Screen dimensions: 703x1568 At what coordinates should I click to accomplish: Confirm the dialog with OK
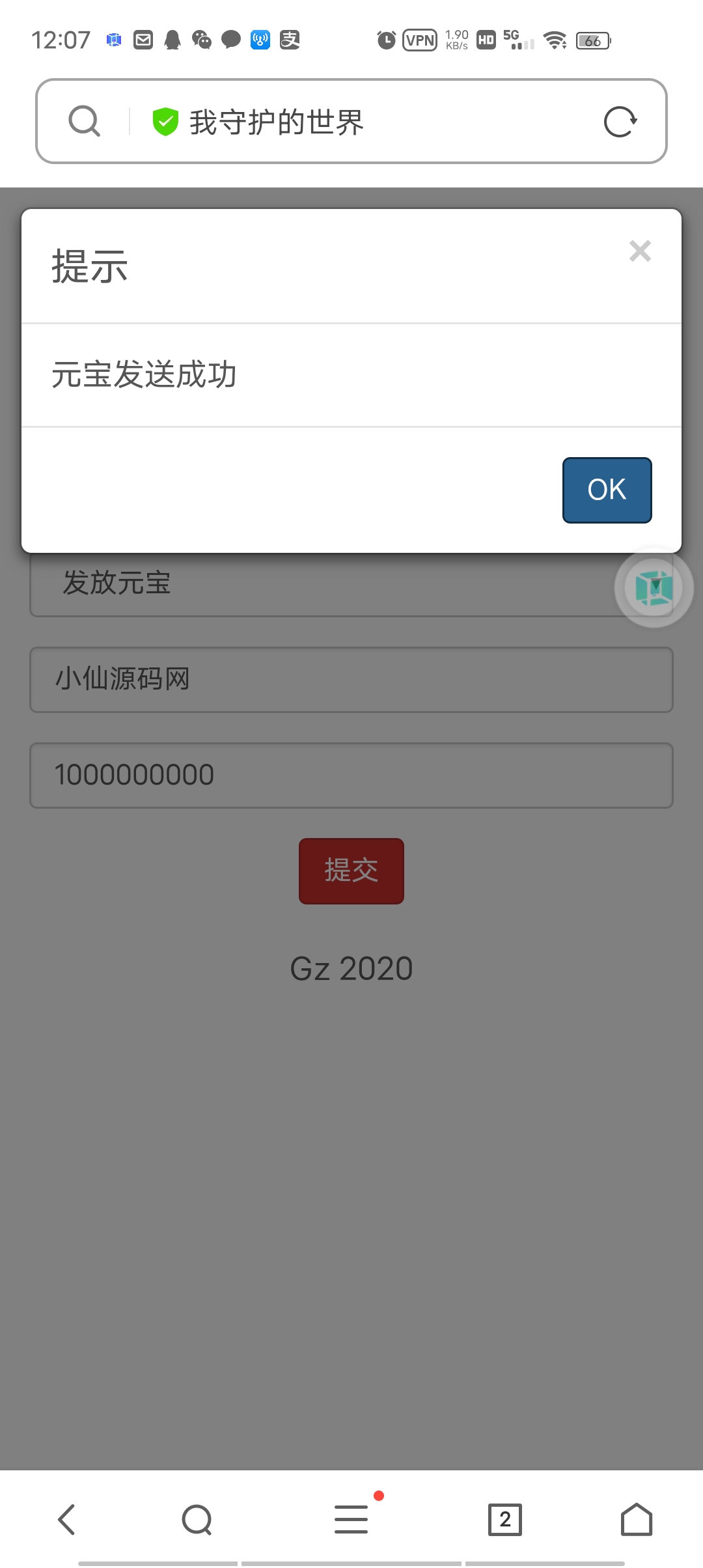pyautogui.click(x=607, y=490)
